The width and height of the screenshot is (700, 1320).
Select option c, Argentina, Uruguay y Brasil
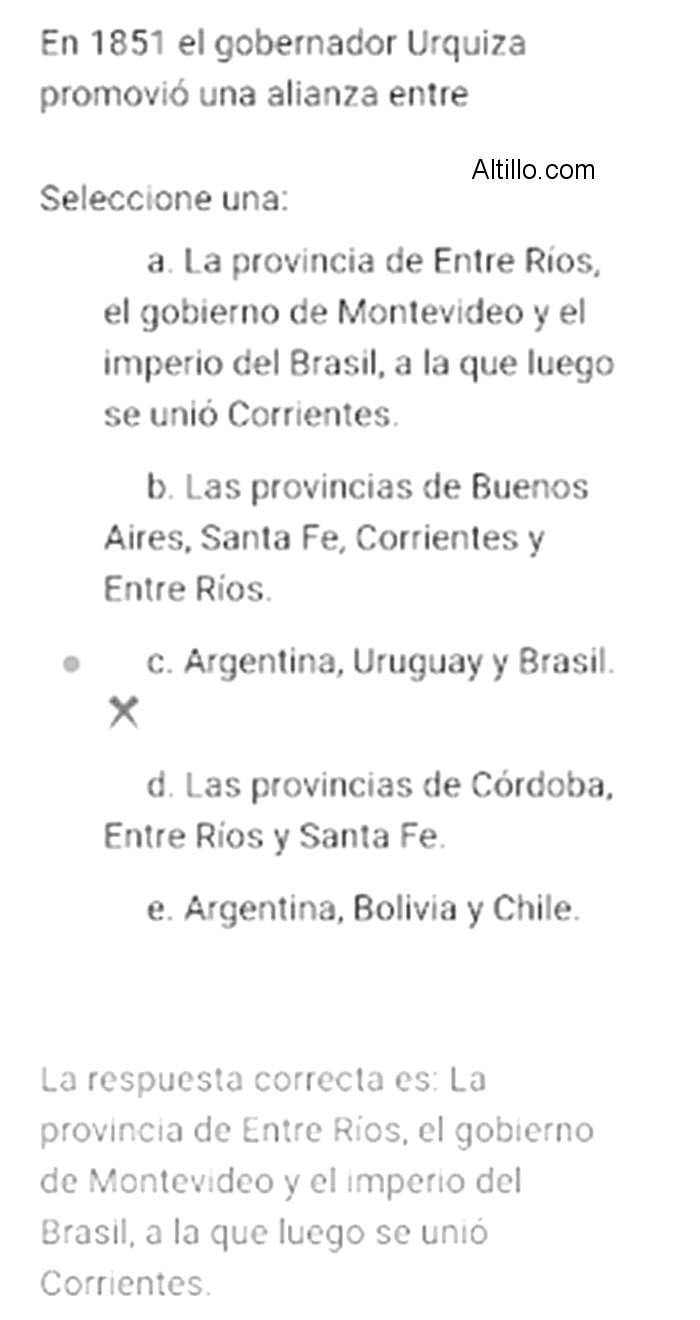tap(380, 662)
